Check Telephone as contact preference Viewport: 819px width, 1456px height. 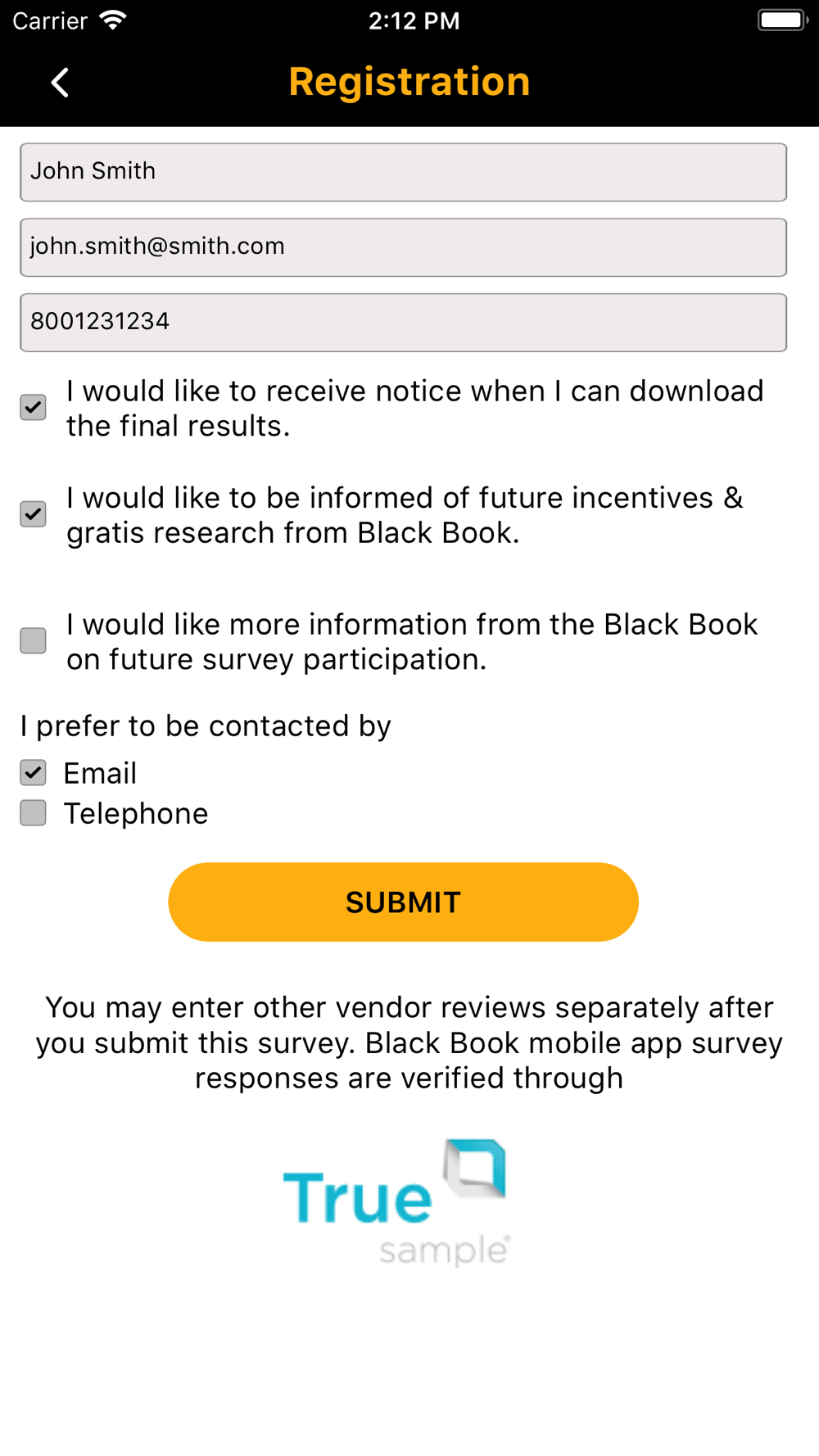pyautogui.click(x=34, y=813)
